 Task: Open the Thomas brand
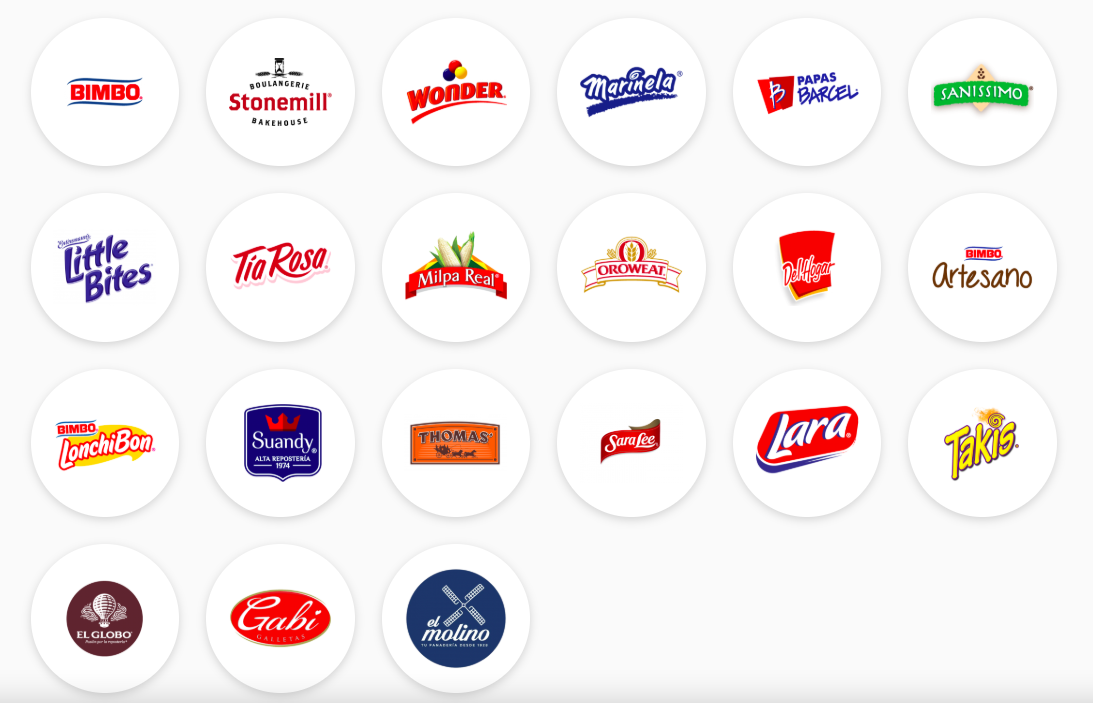click(x=456, y=443)
